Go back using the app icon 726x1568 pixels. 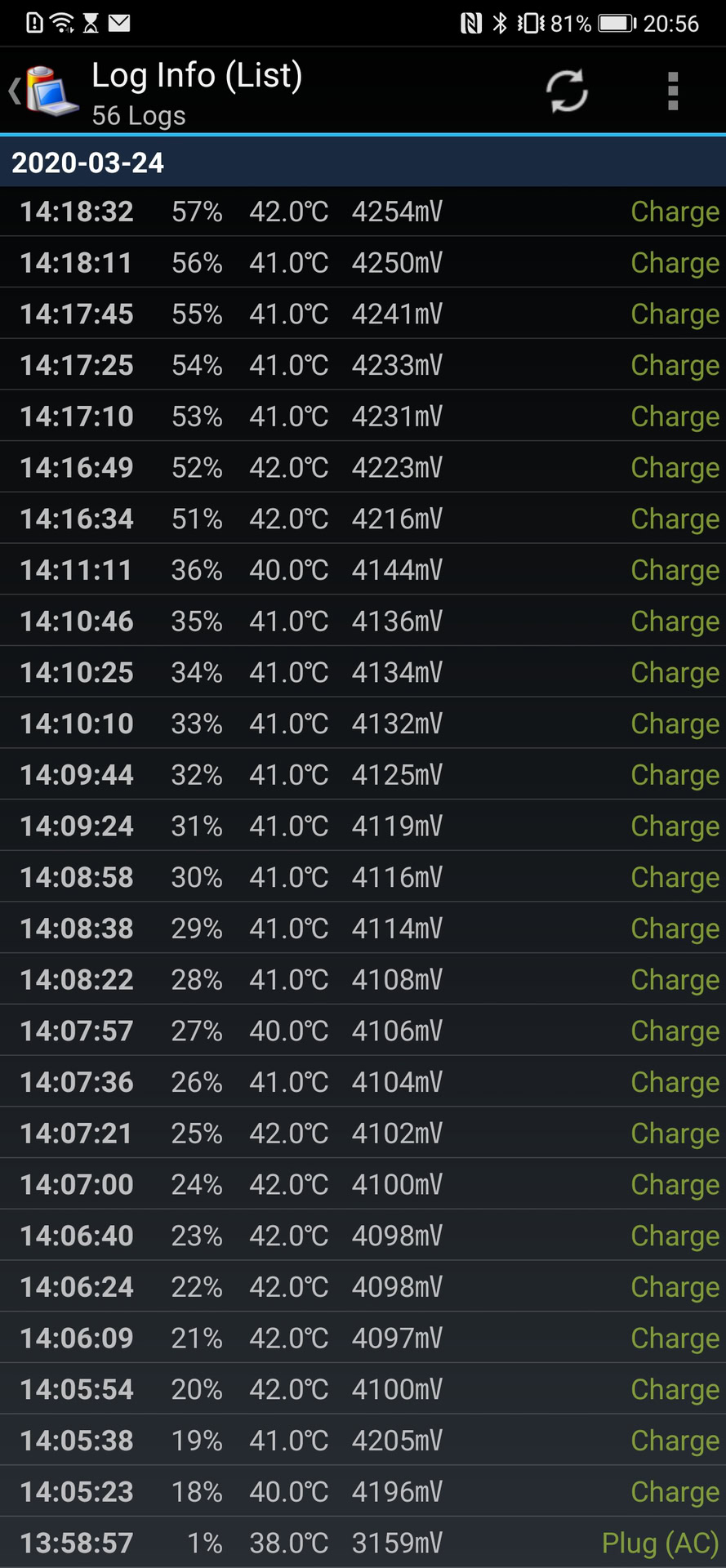coord(45,91)
